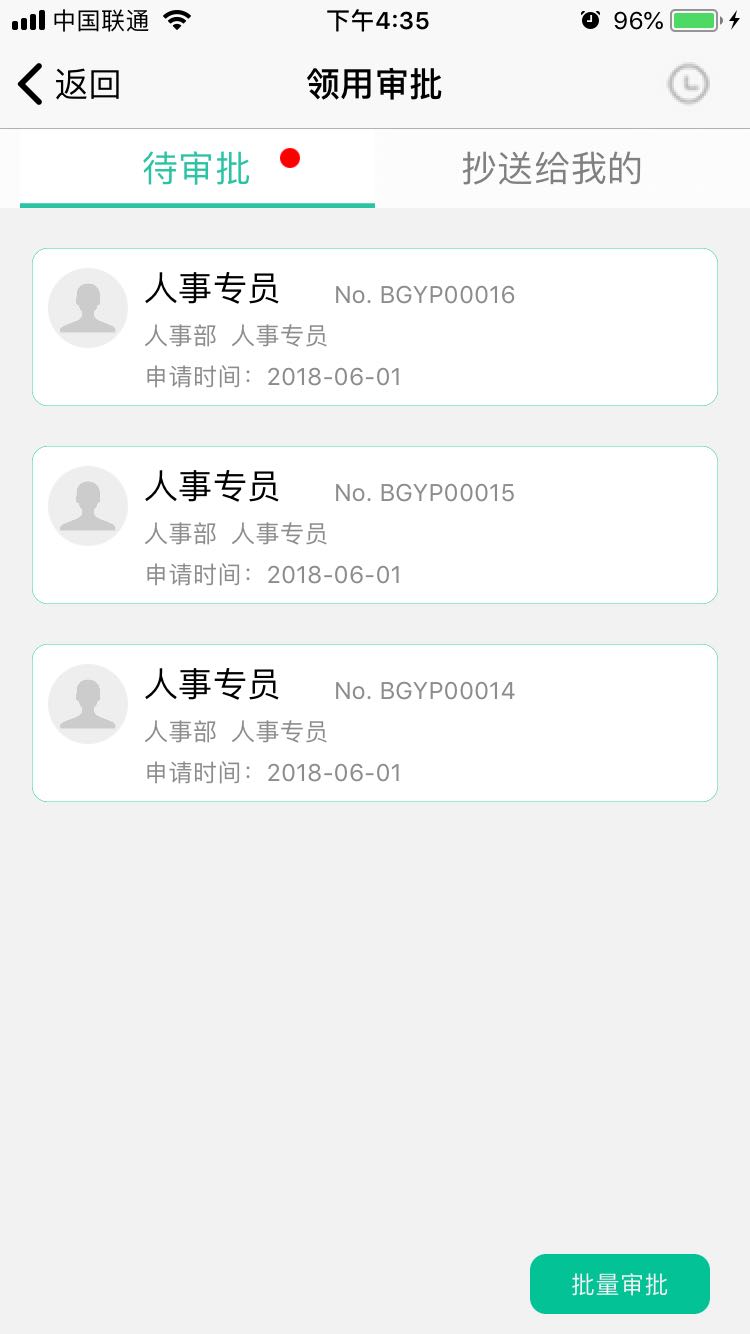
Task: Go back using the 返回 button
Action: 69,85
